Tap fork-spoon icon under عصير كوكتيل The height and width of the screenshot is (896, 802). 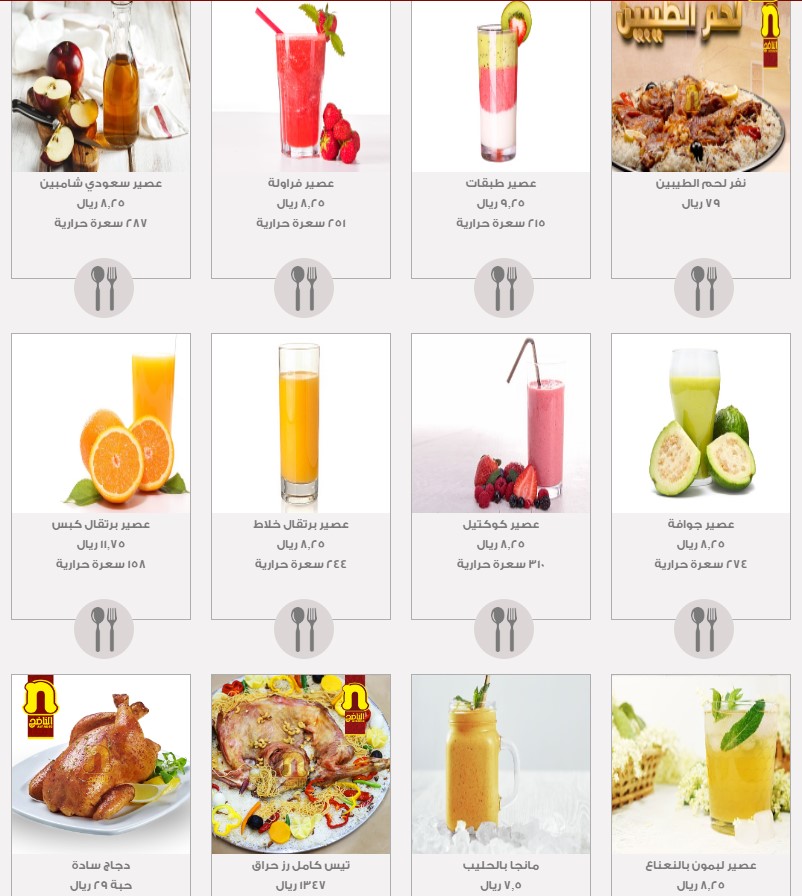point(503,629)
